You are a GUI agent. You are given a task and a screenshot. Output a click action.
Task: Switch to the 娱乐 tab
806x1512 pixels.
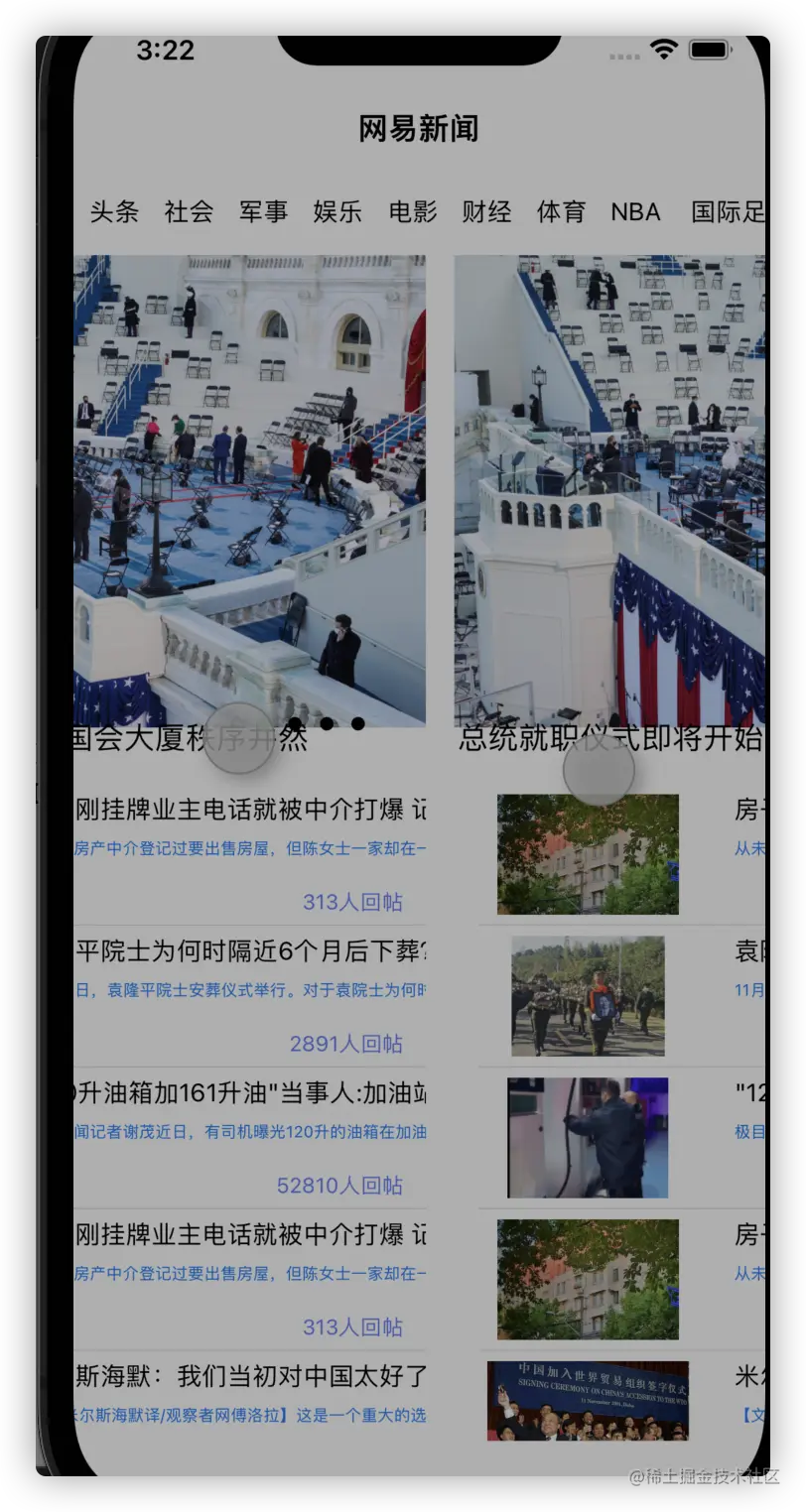point(337,211)
